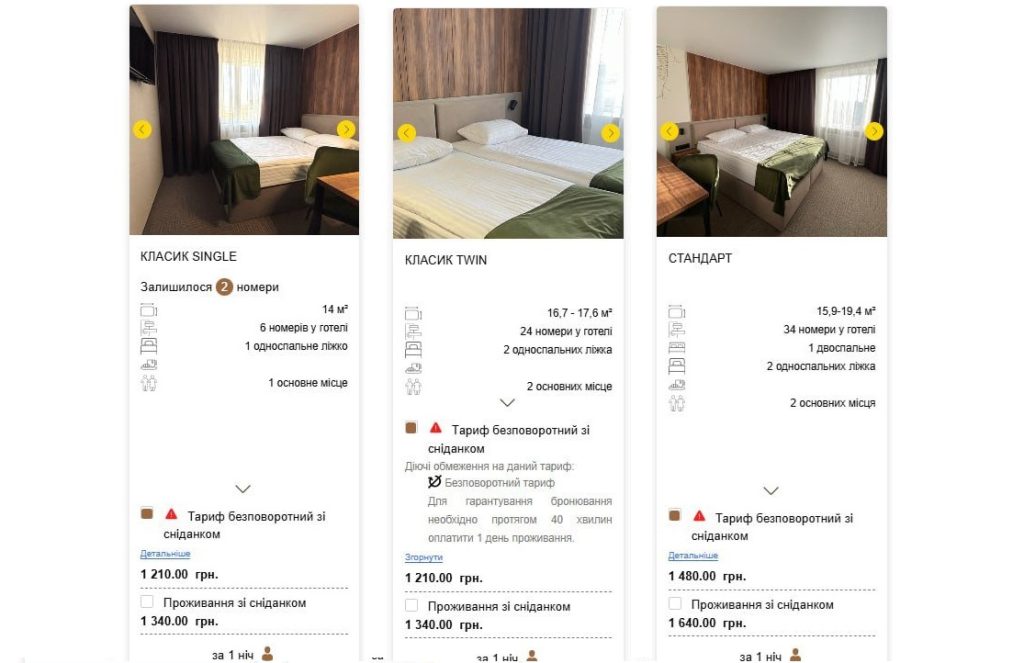The height and width of the screenshot is (663, 1024).
Task: Select Проживання зі сніданком for 1 340 Single
Action: pyautogui.click(x=147, y=603)
